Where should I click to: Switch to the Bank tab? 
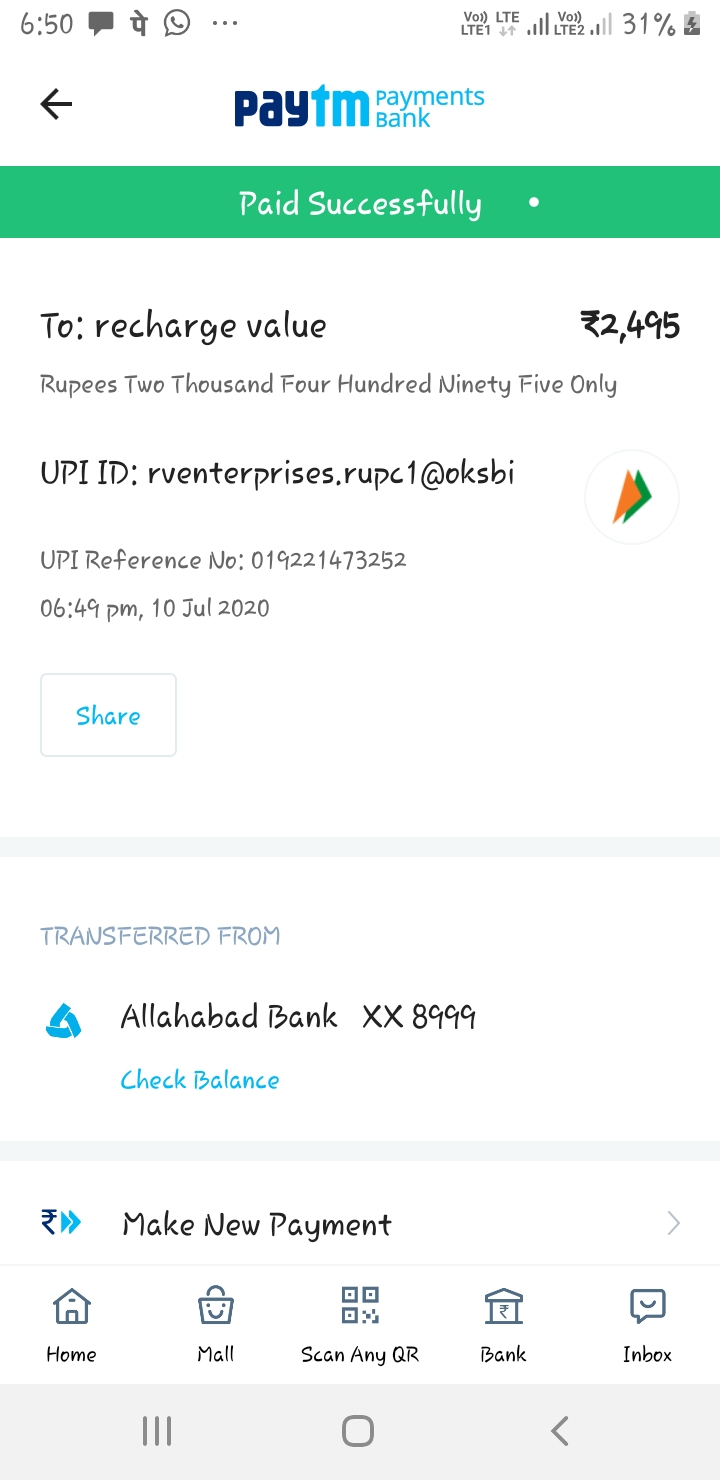pos(503,1324)
